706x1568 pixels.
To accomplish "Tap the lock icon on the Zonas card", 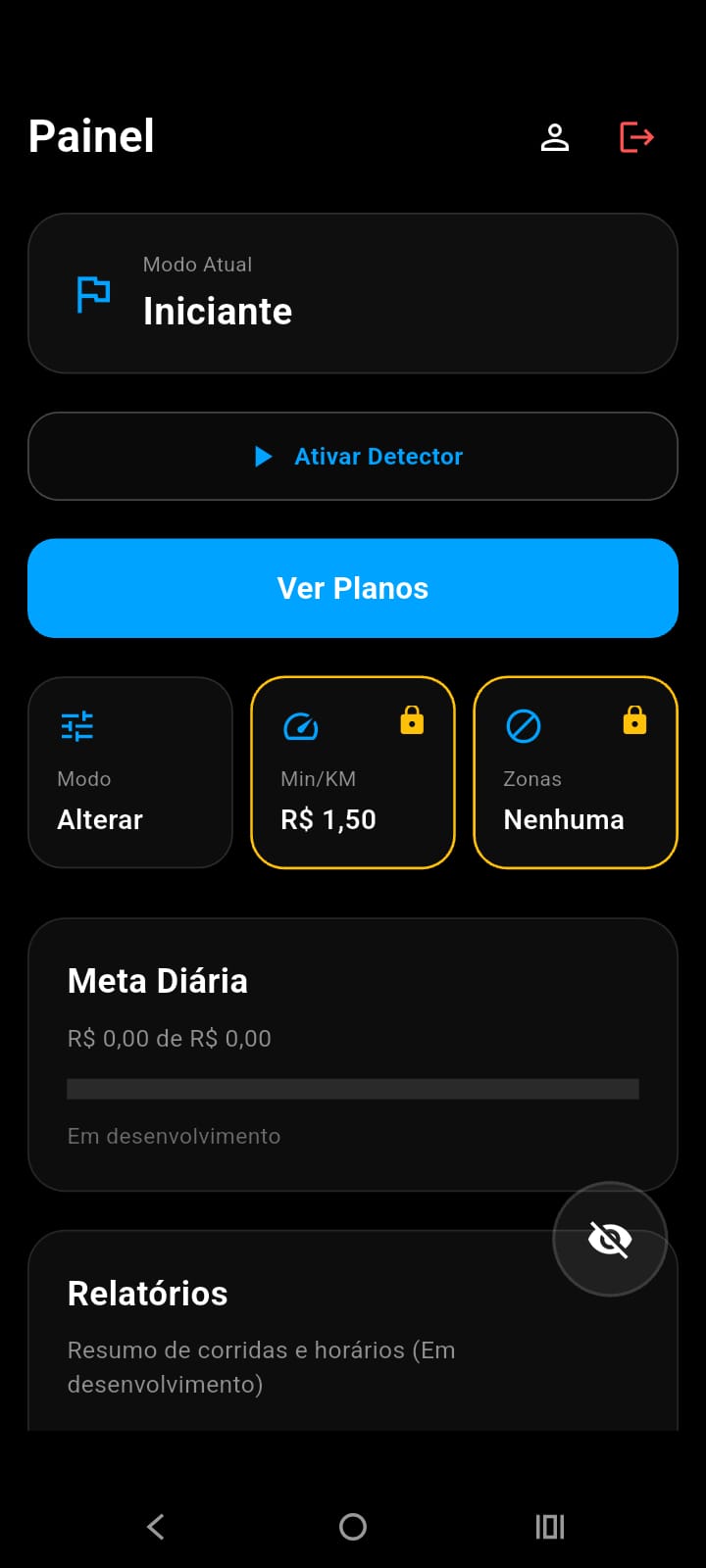I will 634,720.
